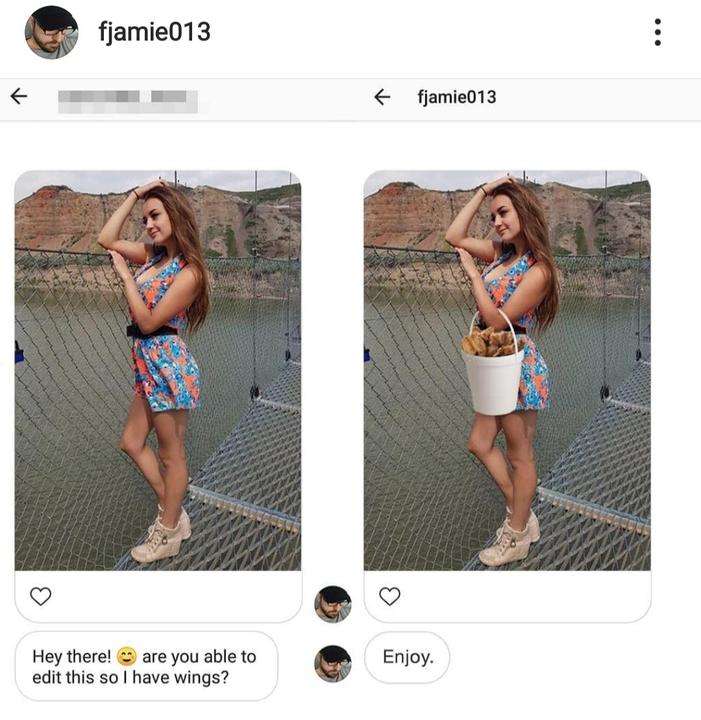Open the post's collage image
The width and height of the screenshot is (701, 720).
pyautogui.click(x=350, y=400)
